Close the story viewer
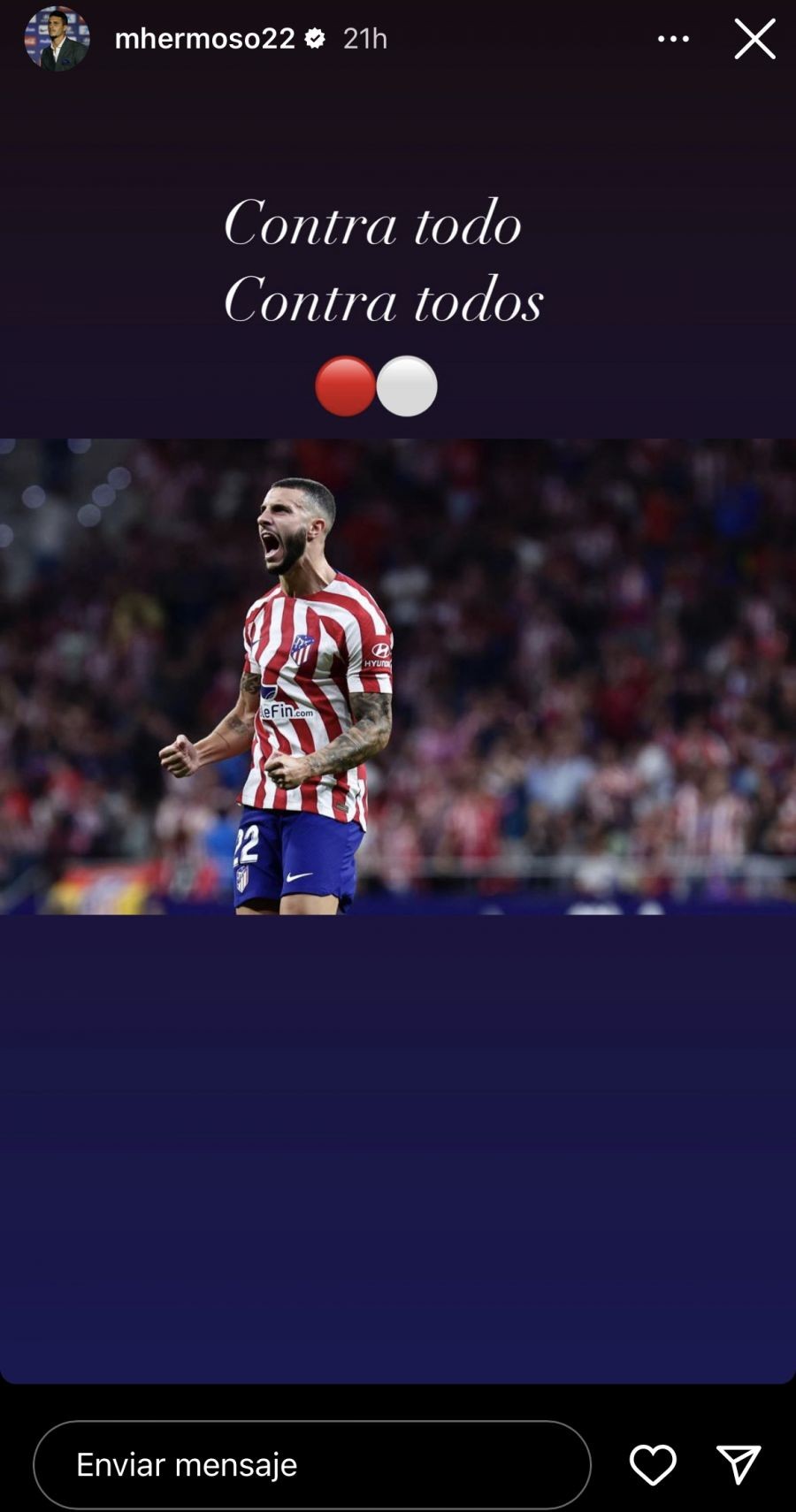The image size is (796, 1512). pos(754,39)
